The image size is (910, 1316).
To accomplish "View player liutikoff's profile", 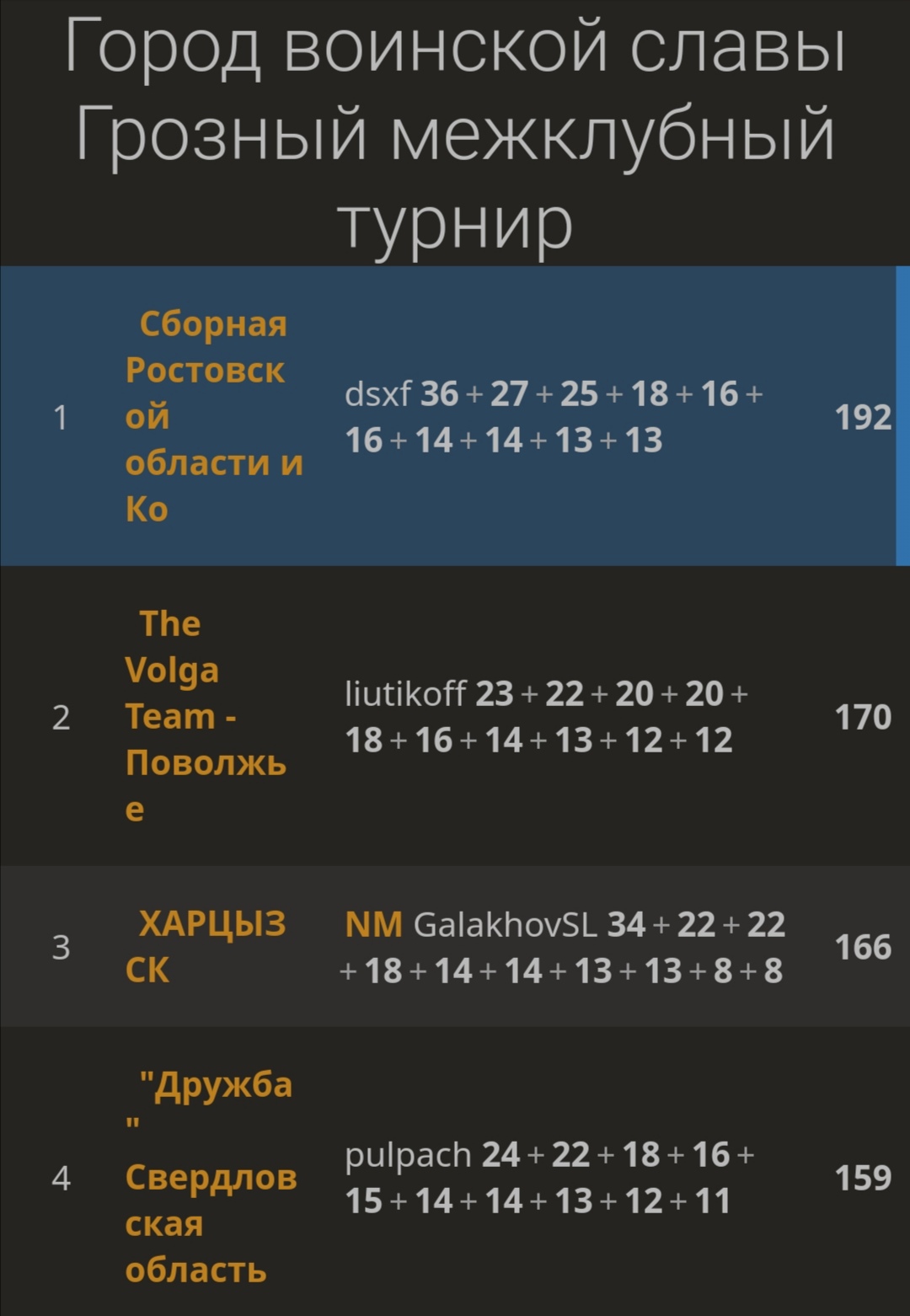I will tap(405, 694).
